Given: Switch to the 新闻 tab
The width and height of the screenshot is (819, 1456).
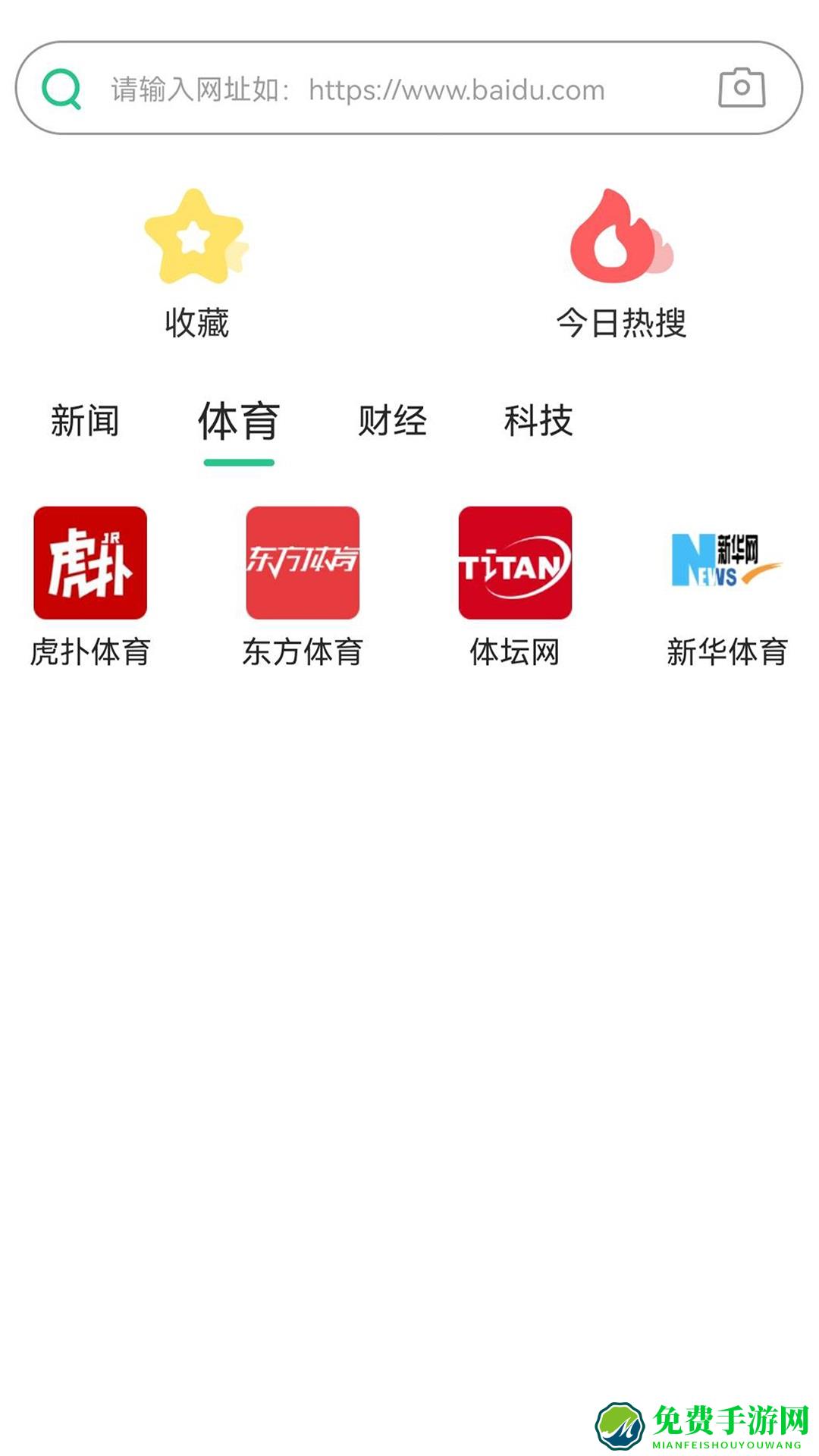Looking at the screenshot, I should pos(85,421).
